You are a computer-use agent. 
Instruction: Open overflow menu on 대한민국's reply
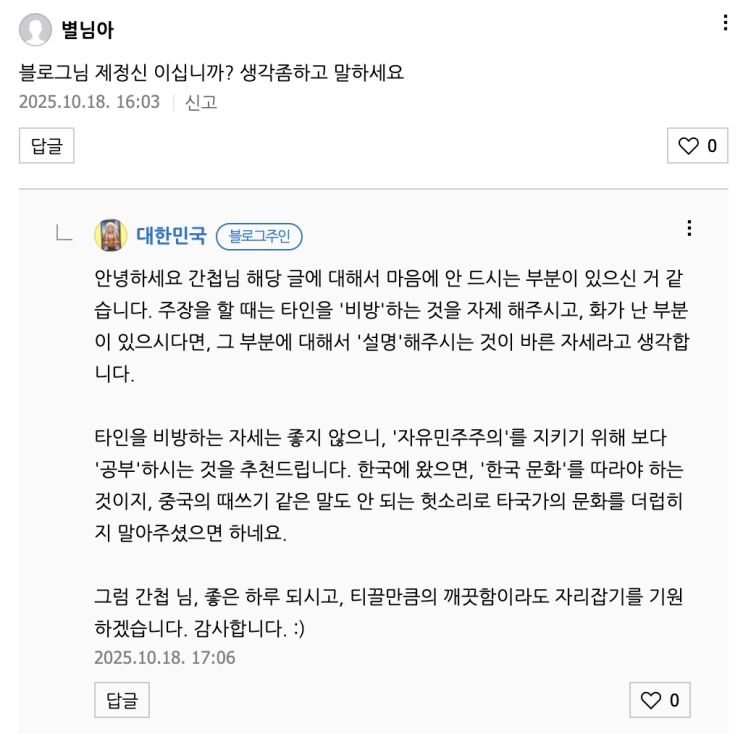point(689,228)
